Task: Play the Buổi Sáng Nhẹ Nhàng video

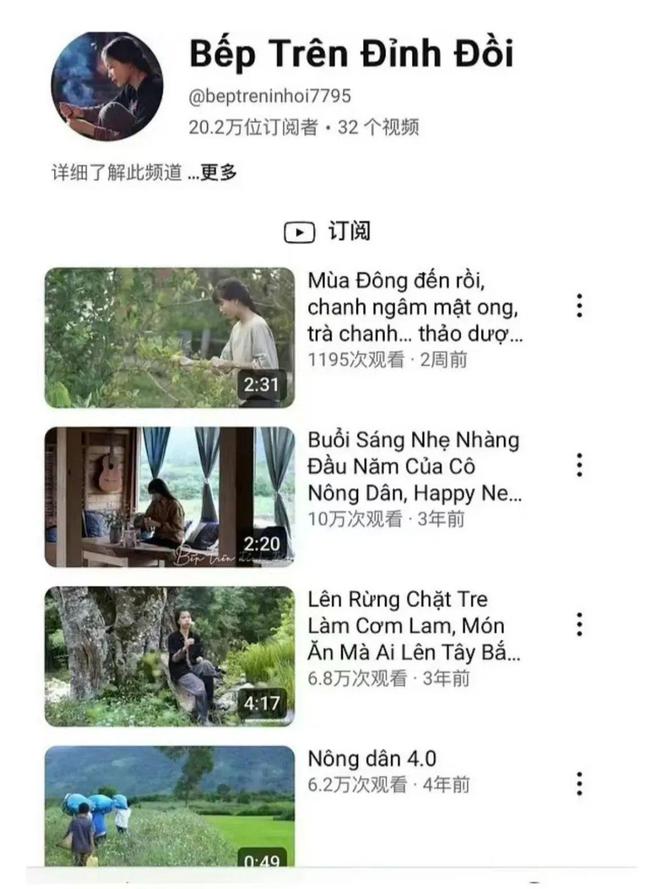Action: (170, 497)
